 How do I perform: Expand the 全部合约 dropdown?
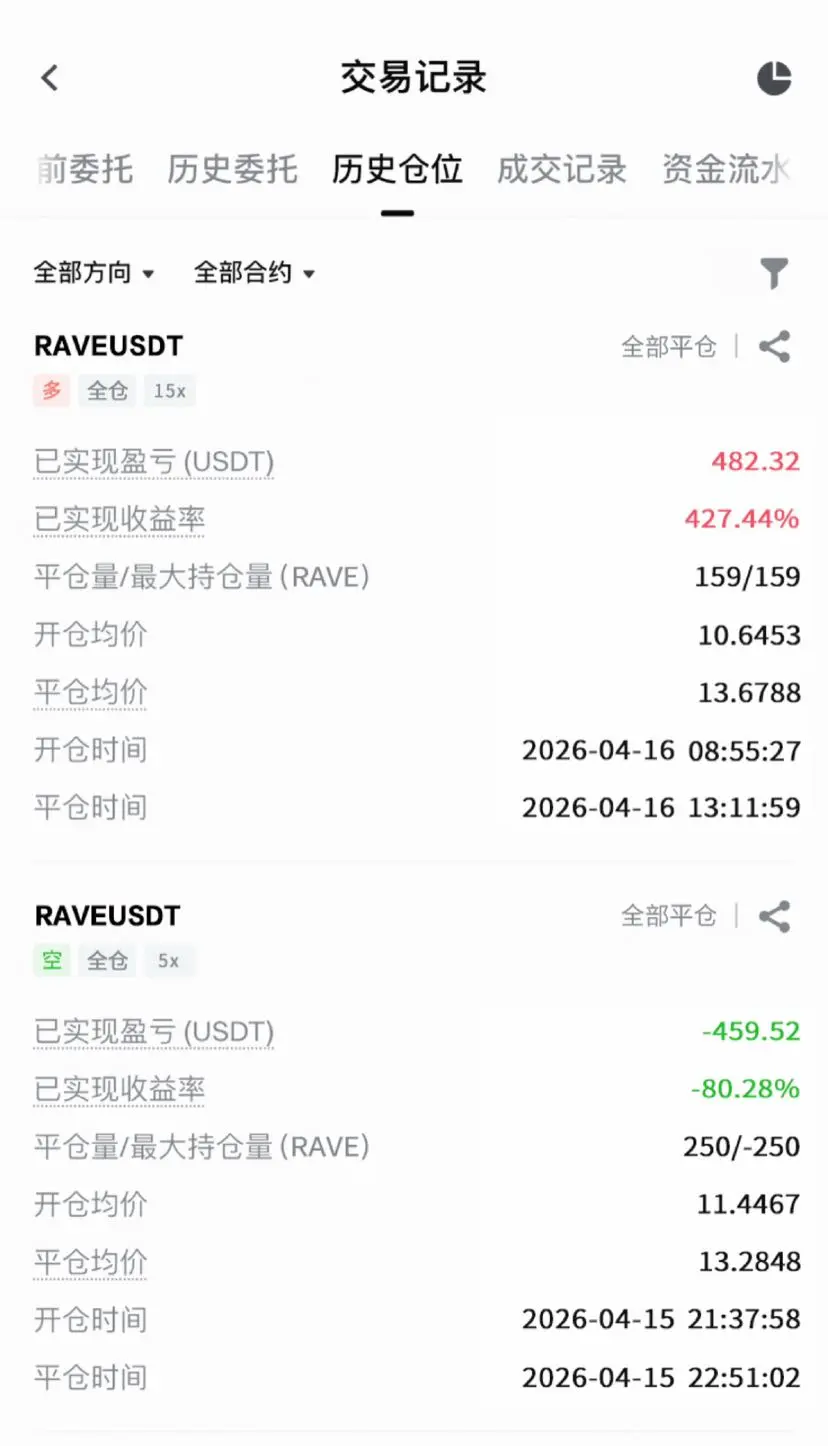point(254,272)
